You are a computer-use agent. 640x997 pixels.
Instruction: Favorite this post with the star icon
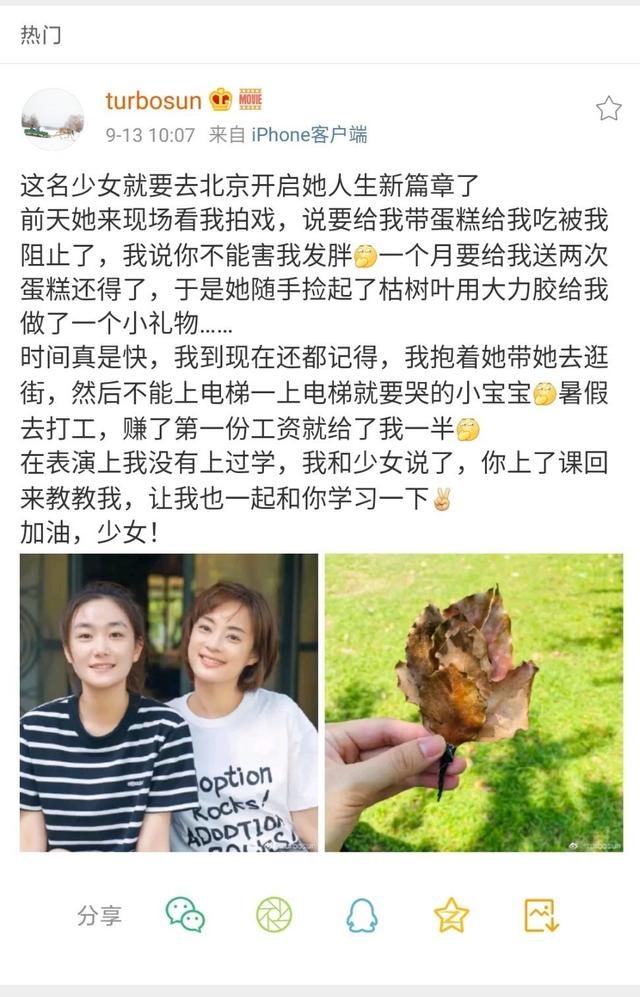click(608, 109)
